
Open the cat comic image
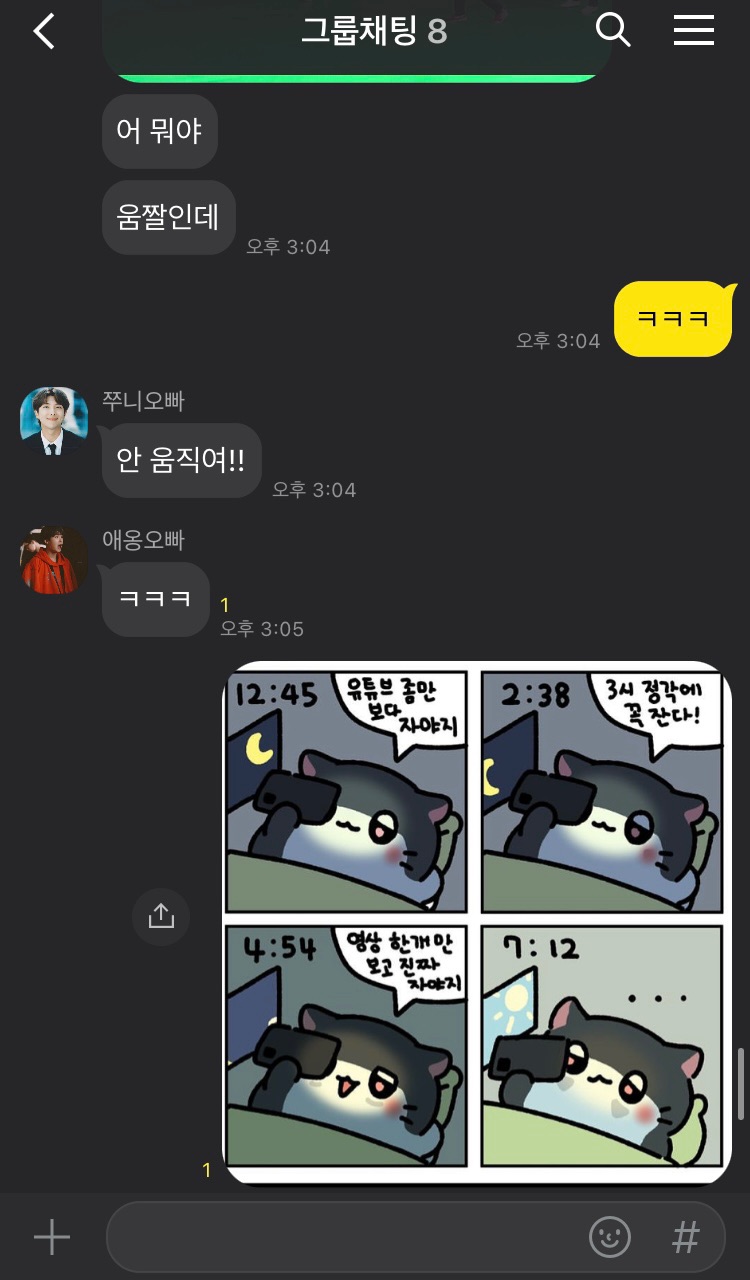(476, 922)
